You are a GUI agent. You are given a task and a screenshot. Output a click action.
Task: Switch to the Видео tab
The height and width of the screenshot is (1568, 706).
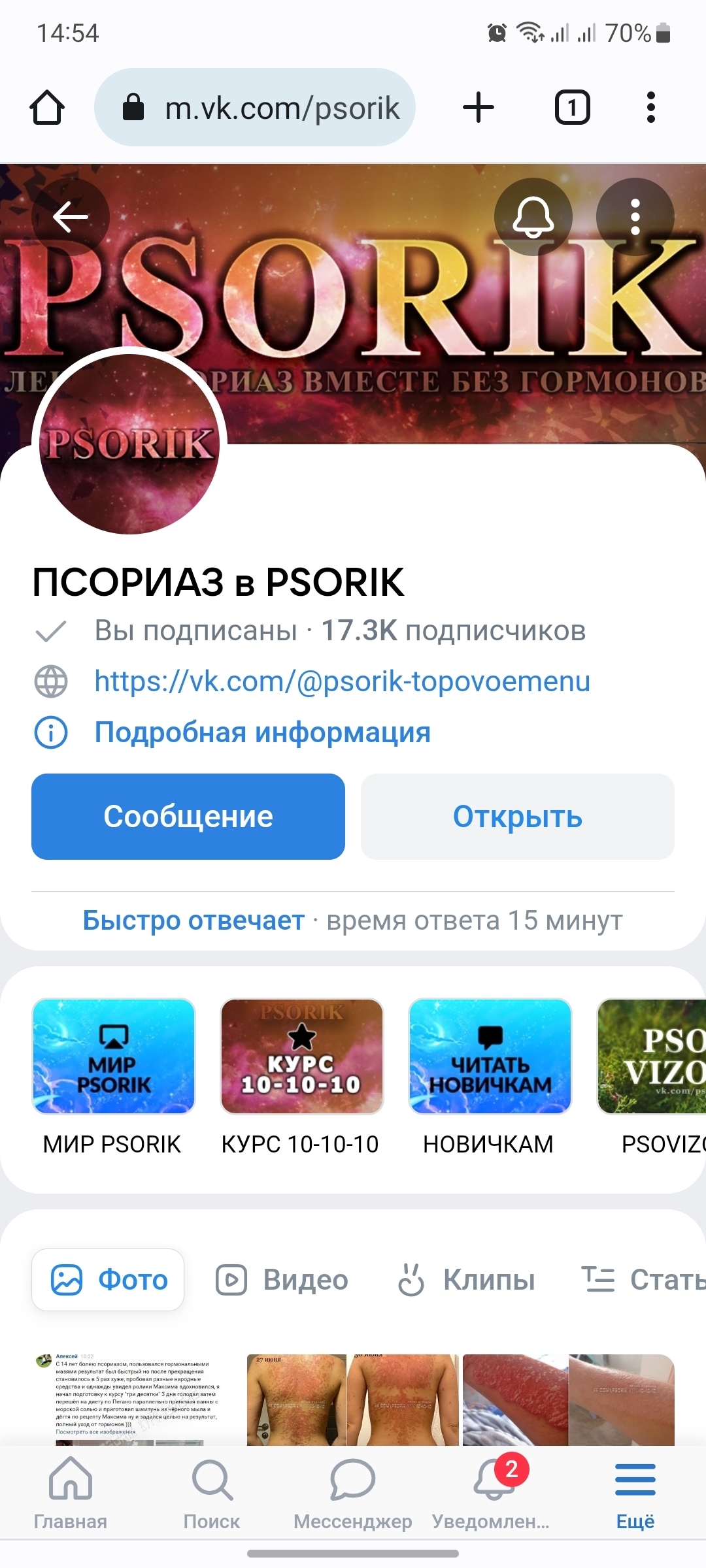(282, 1280)
